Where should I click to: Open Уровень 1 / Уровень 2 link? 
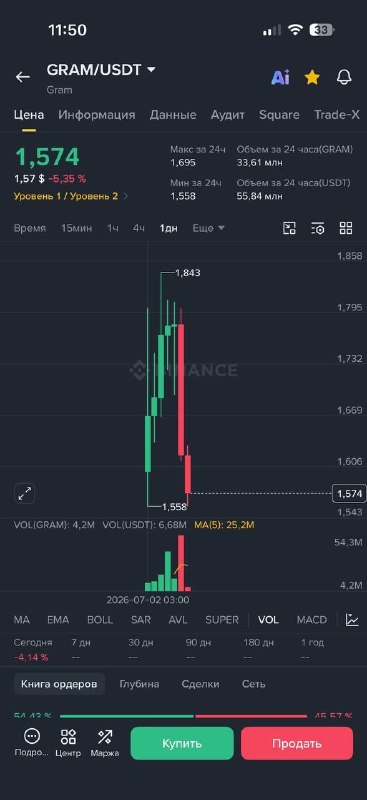pos(71,196)
